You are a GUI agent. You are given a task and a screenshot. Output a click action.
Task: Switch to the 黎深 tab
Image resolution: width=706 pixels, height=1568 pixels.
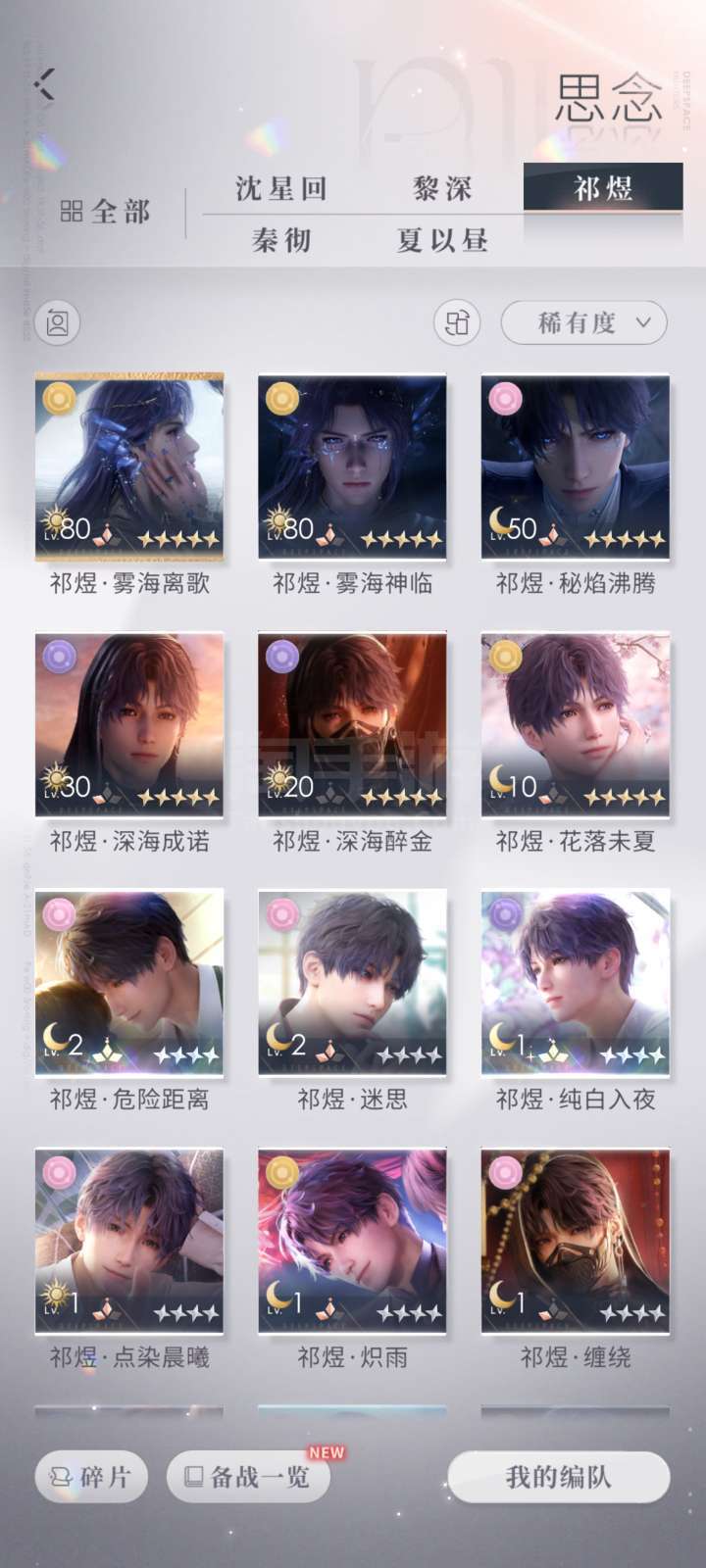click(442, 188)
